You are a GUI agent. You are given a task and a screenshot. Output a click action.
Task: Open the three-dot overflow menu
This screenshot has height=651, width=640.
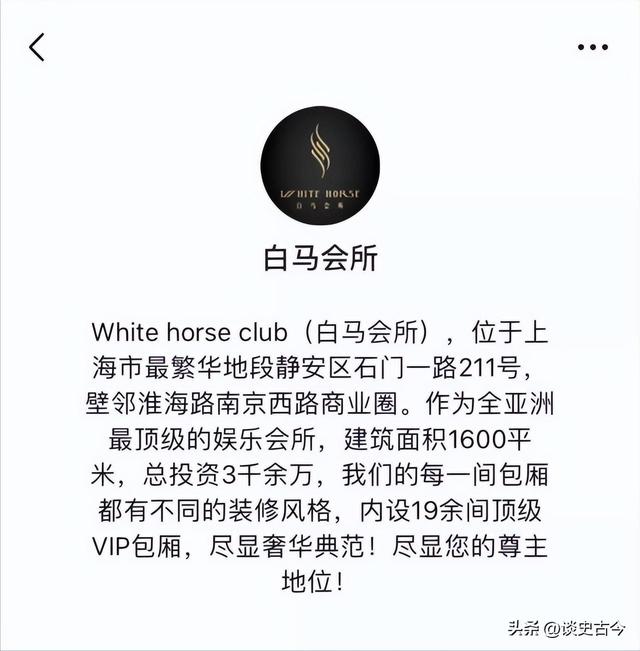point(592,47)
